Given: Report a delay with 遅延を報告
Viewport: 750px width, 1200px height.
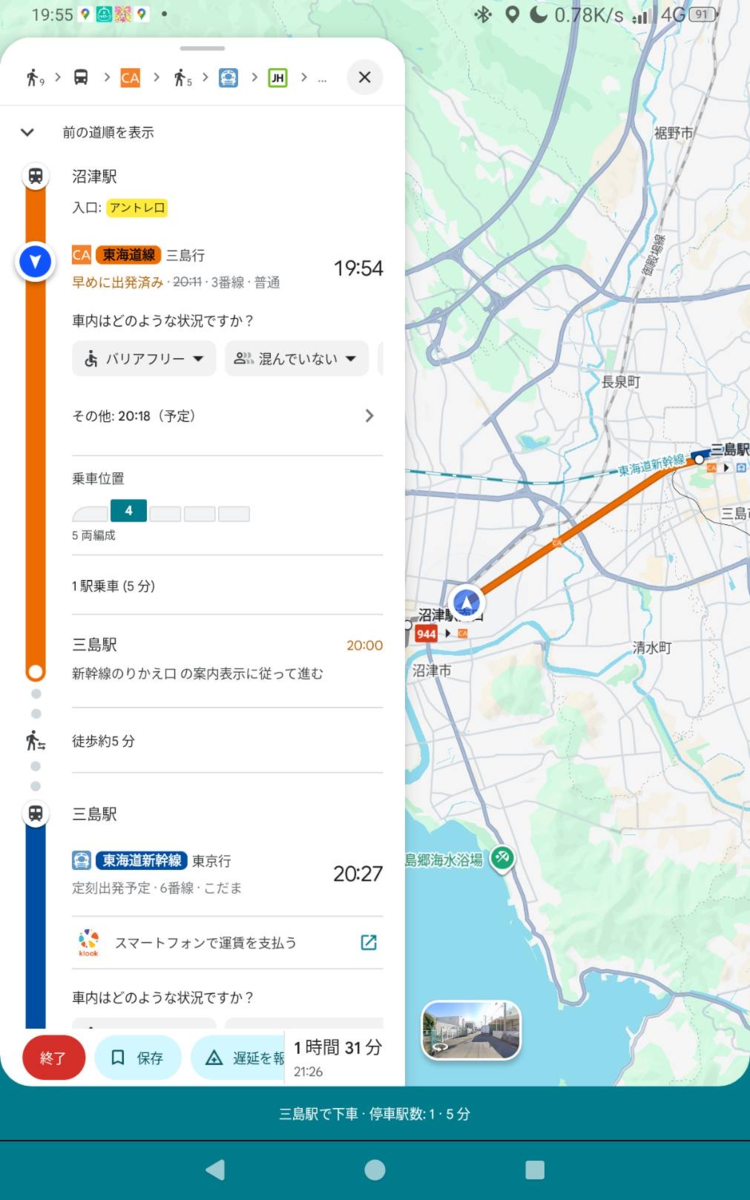Looking at the screenshot, I should pyautogui.click(x=240, y=1058).
